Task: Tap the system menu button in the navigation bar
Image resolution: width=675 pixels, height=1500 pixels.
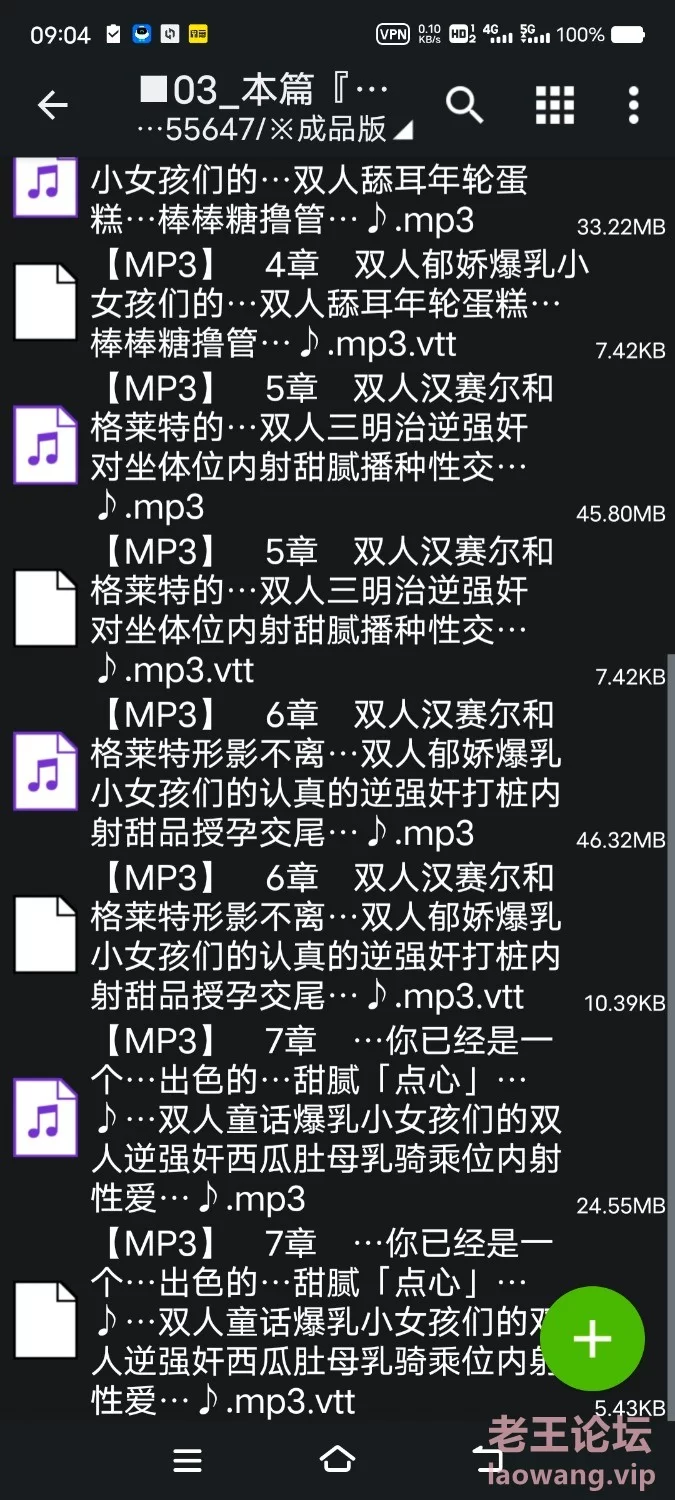Action: pyautogui.click(x=187, y=1460)
